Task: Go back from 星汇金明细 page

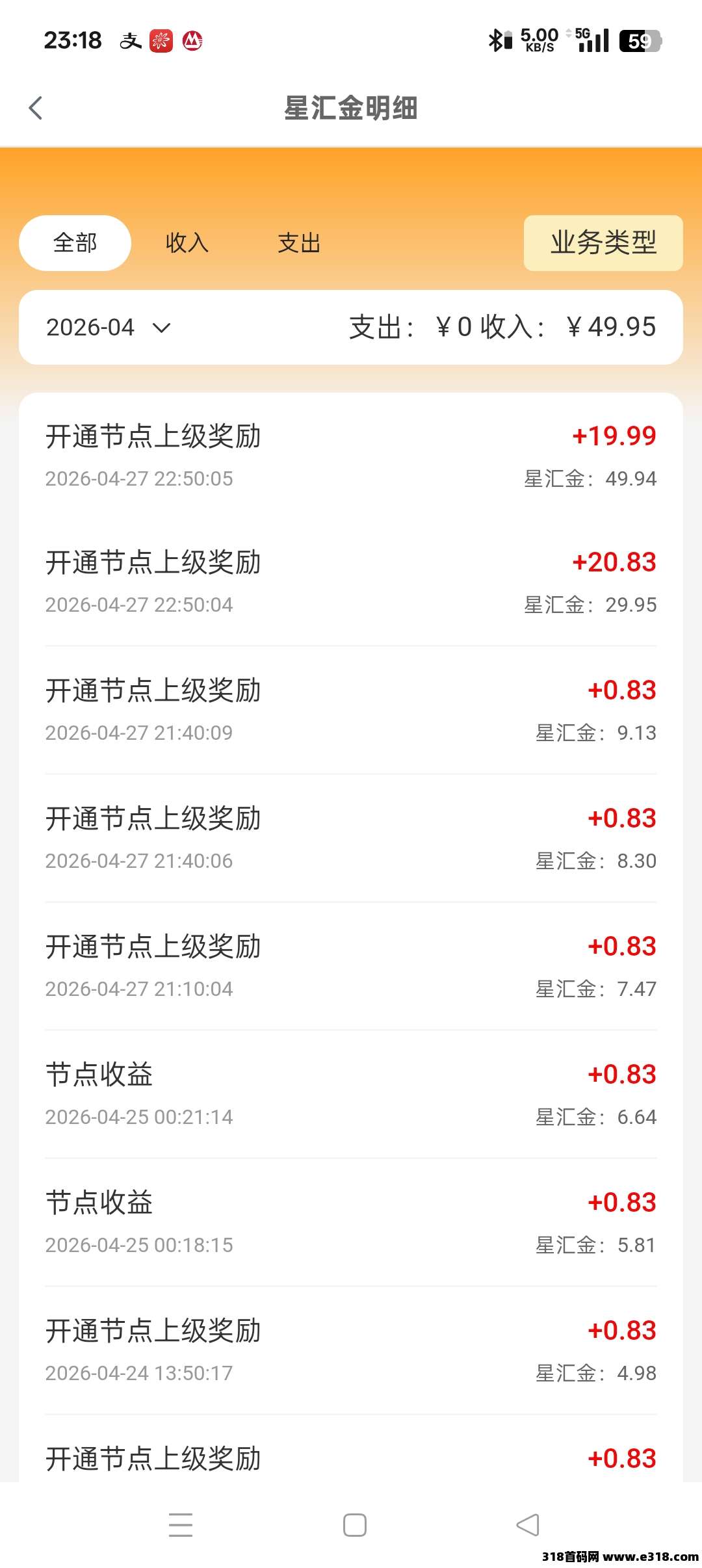Action: (x=36, y=108)
